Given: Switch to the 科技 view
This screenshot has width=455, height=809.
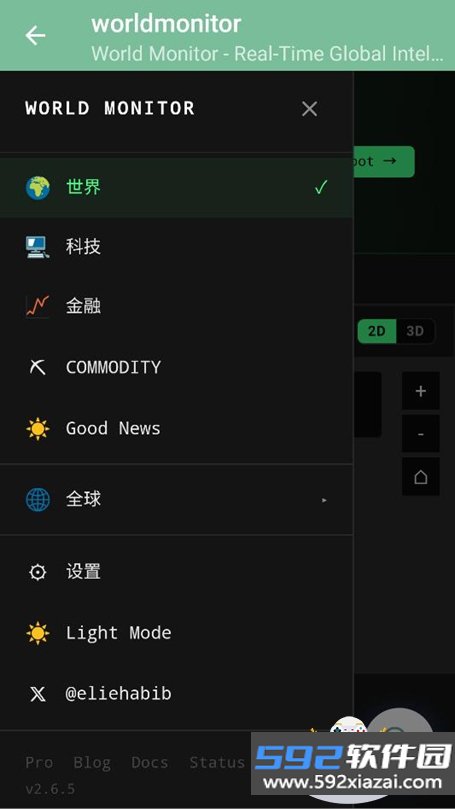Looking at the screenshot, I should coord(176,247).
